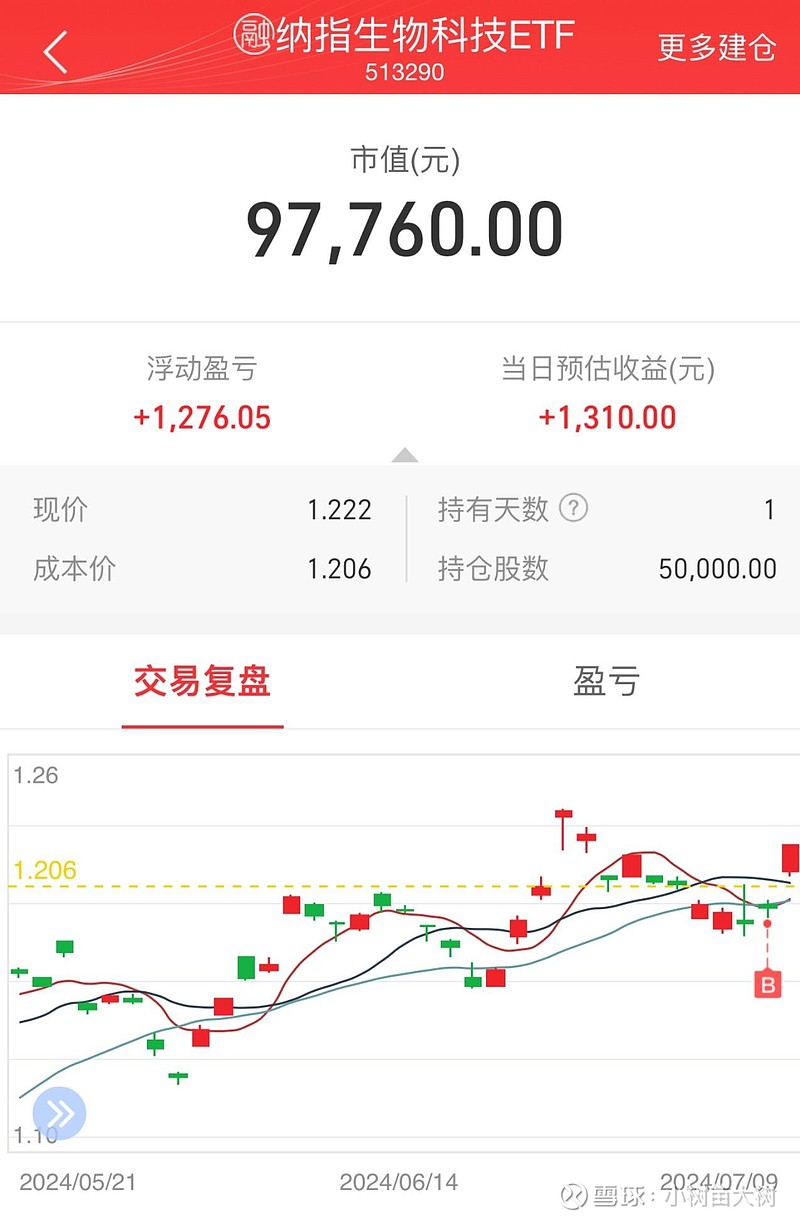
Task: Tap the back arrow in the red header
Action: click(57, 50)
